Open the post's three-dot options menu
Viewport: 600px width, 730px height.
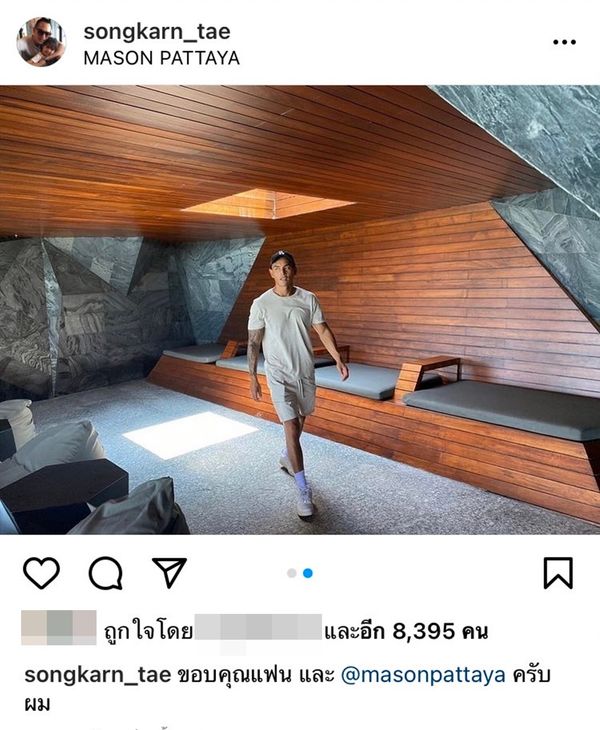click(x=565, y=43)
